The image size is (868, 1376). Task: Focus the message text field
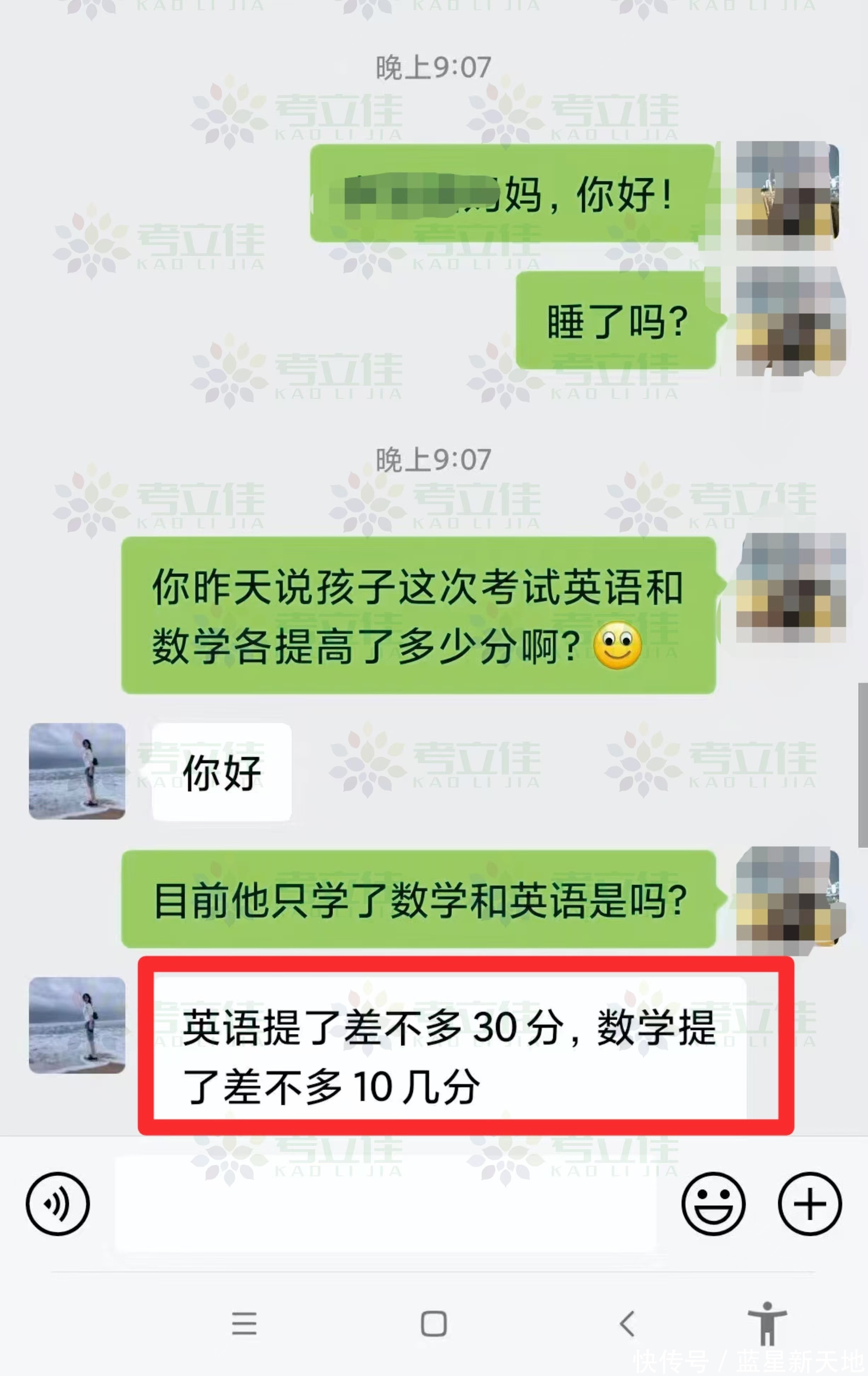pyautogui.click(x=385, y=1204)
